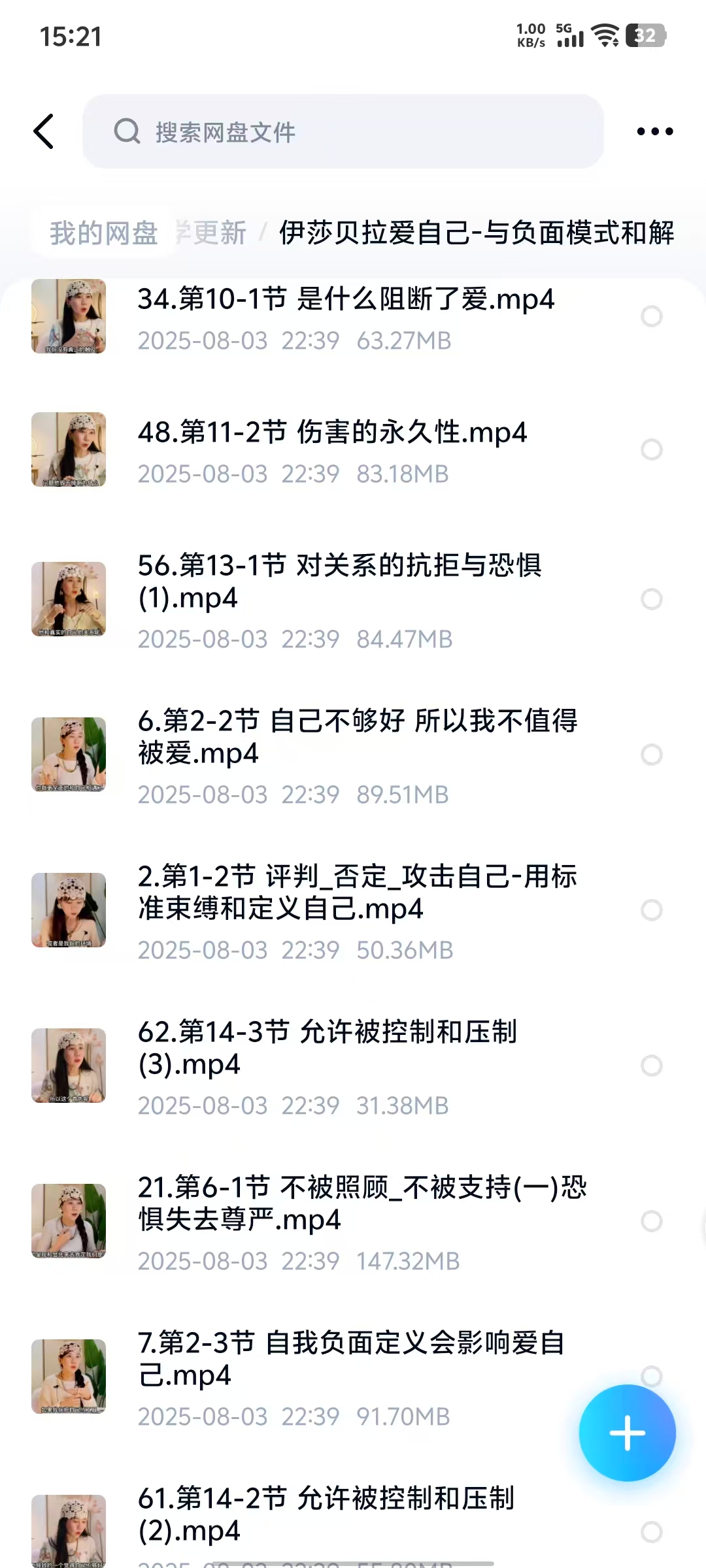706x1568 pixels.
Task: Mark the circle next to 6.第2-2节 自己不够好
Action: click(651, 755)
